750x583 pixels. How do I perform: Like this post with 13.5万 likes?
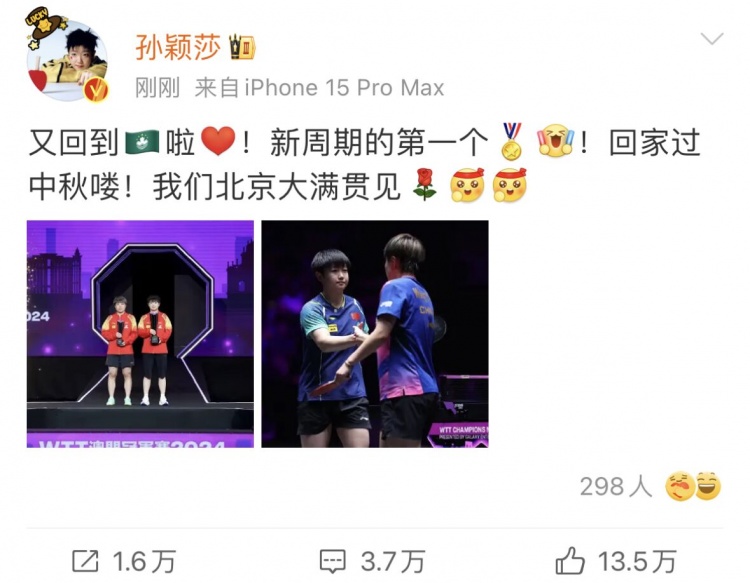616,561
